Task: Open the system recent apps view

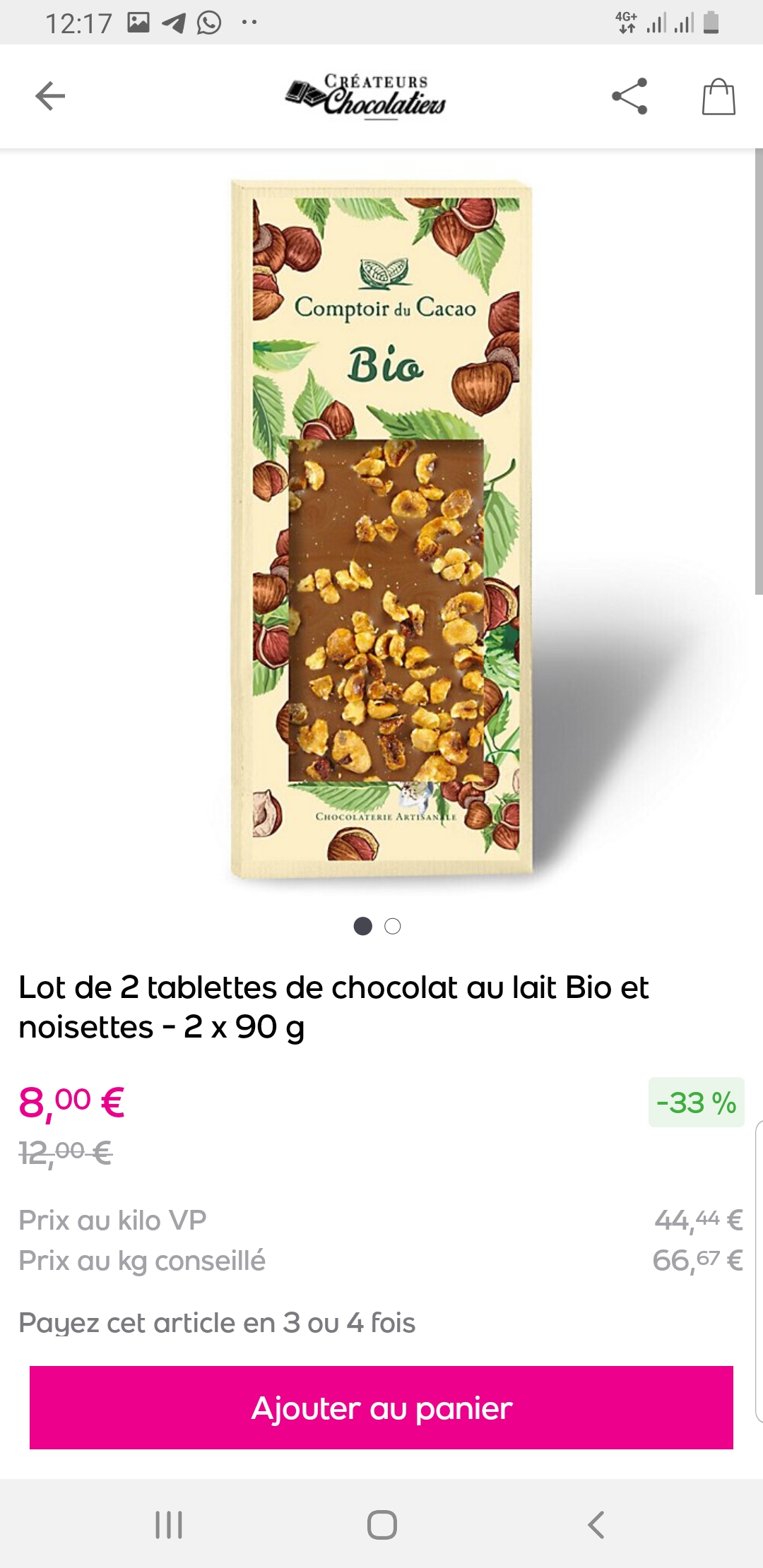Action: [x=169, y=1524]
